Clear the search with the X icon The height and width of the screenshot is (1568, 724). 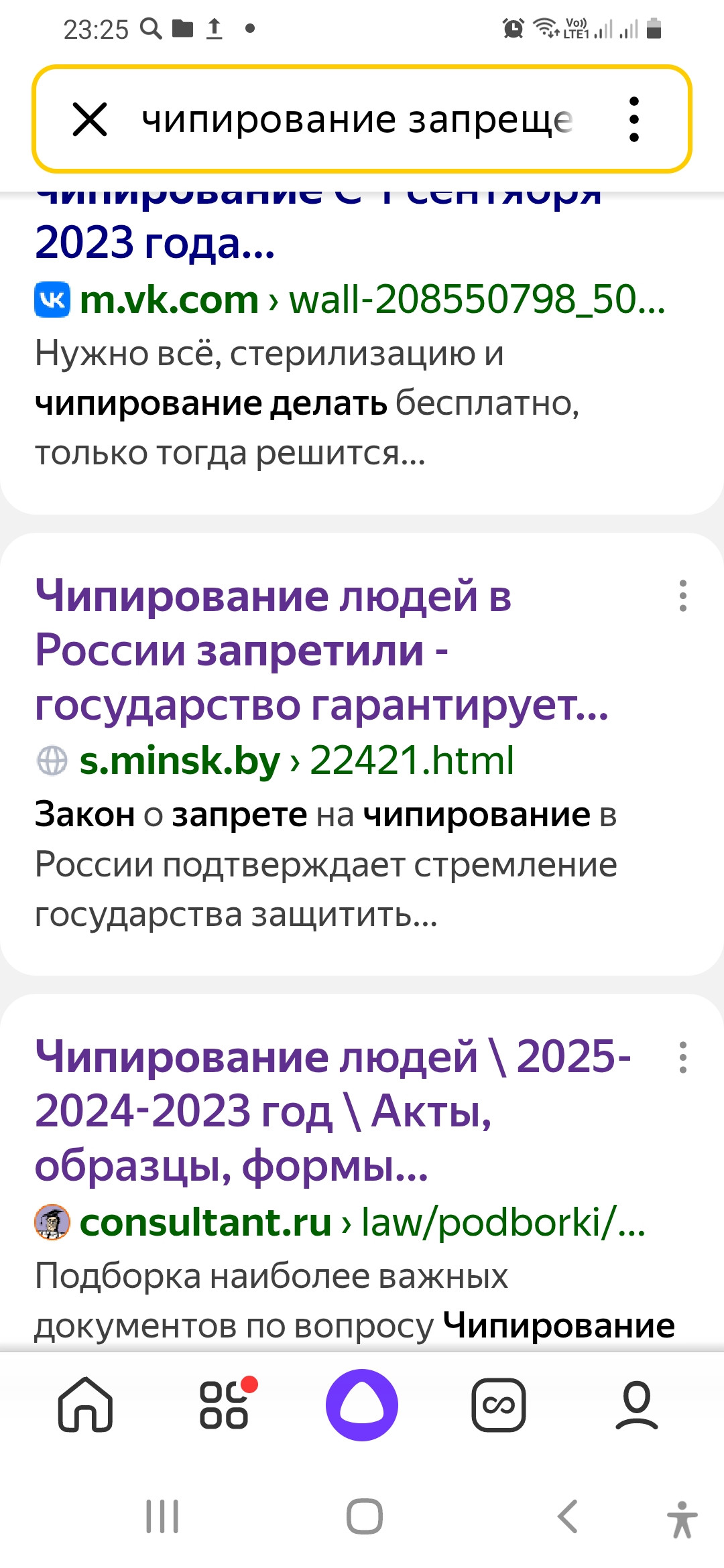click(89, 120)
